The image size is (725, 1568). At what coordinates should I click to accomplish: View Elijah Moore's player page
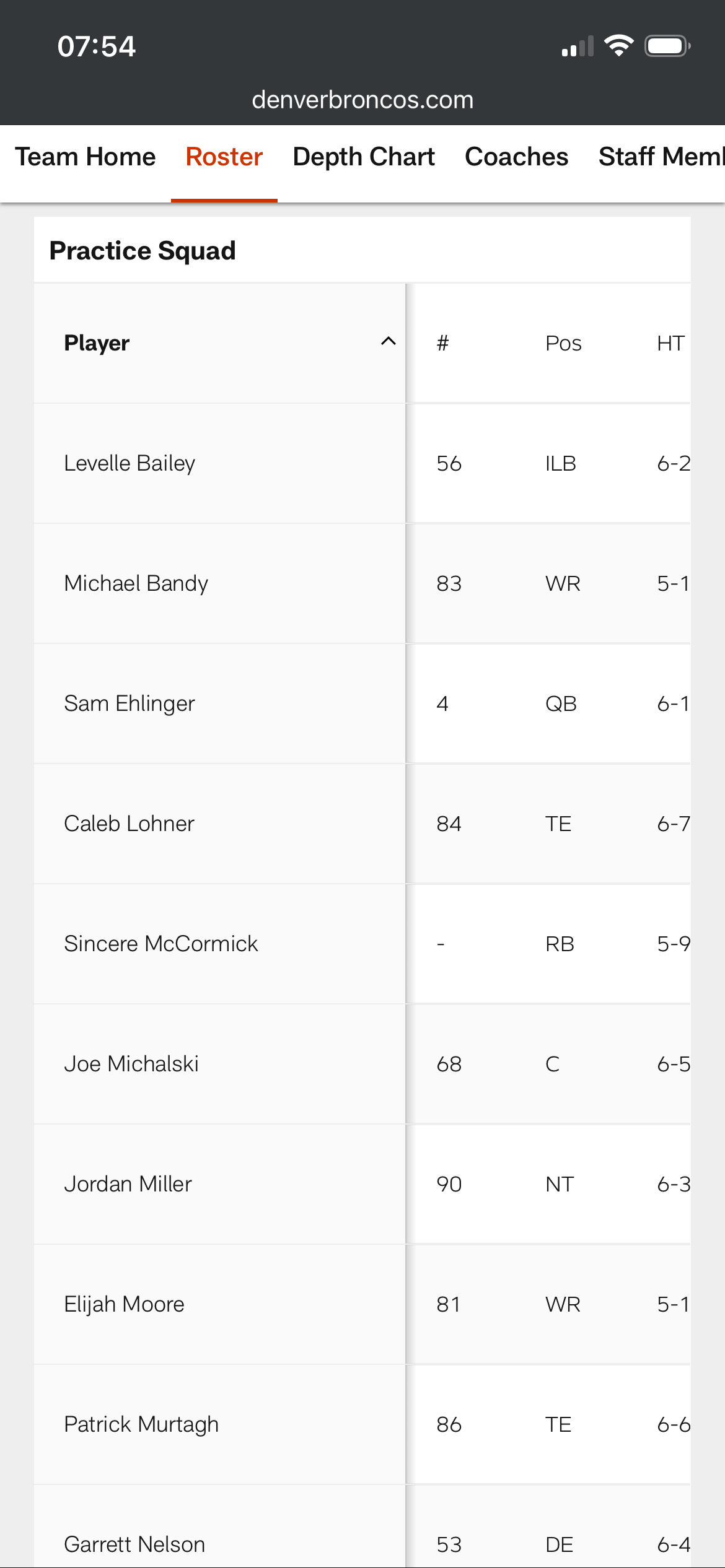pyautogui.click(x=124, y=1304)
